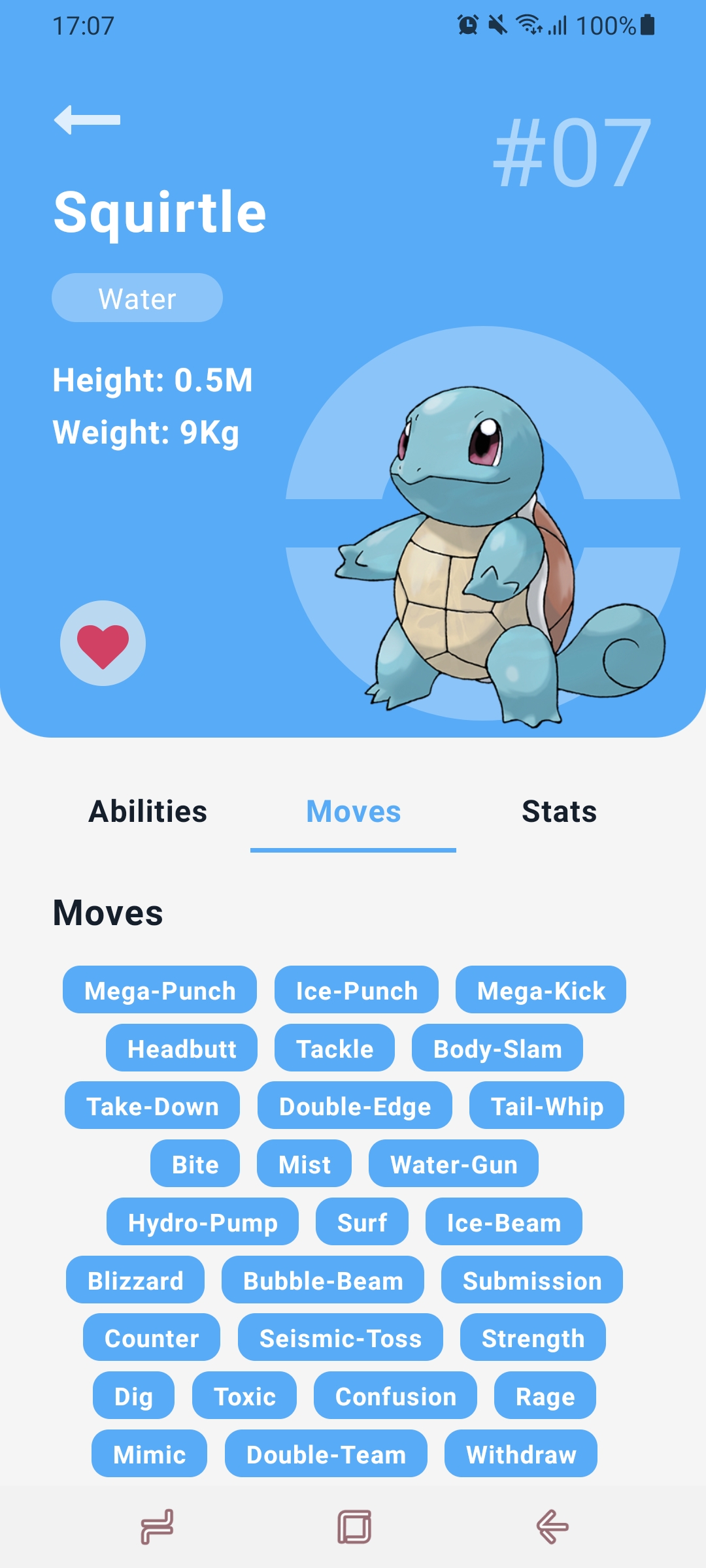This screenshot has width=706, height=1568.
Task: Select the Tail-Whip move chip
Action: [x=547, y=1106]
